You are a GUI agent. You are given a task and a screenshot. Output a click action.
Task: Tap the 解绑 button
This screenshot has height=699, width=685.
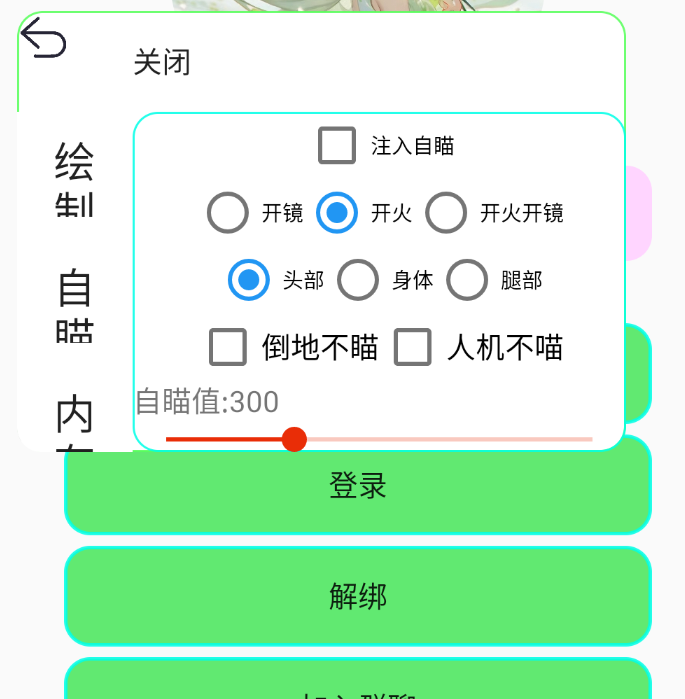tap(358, 597)
